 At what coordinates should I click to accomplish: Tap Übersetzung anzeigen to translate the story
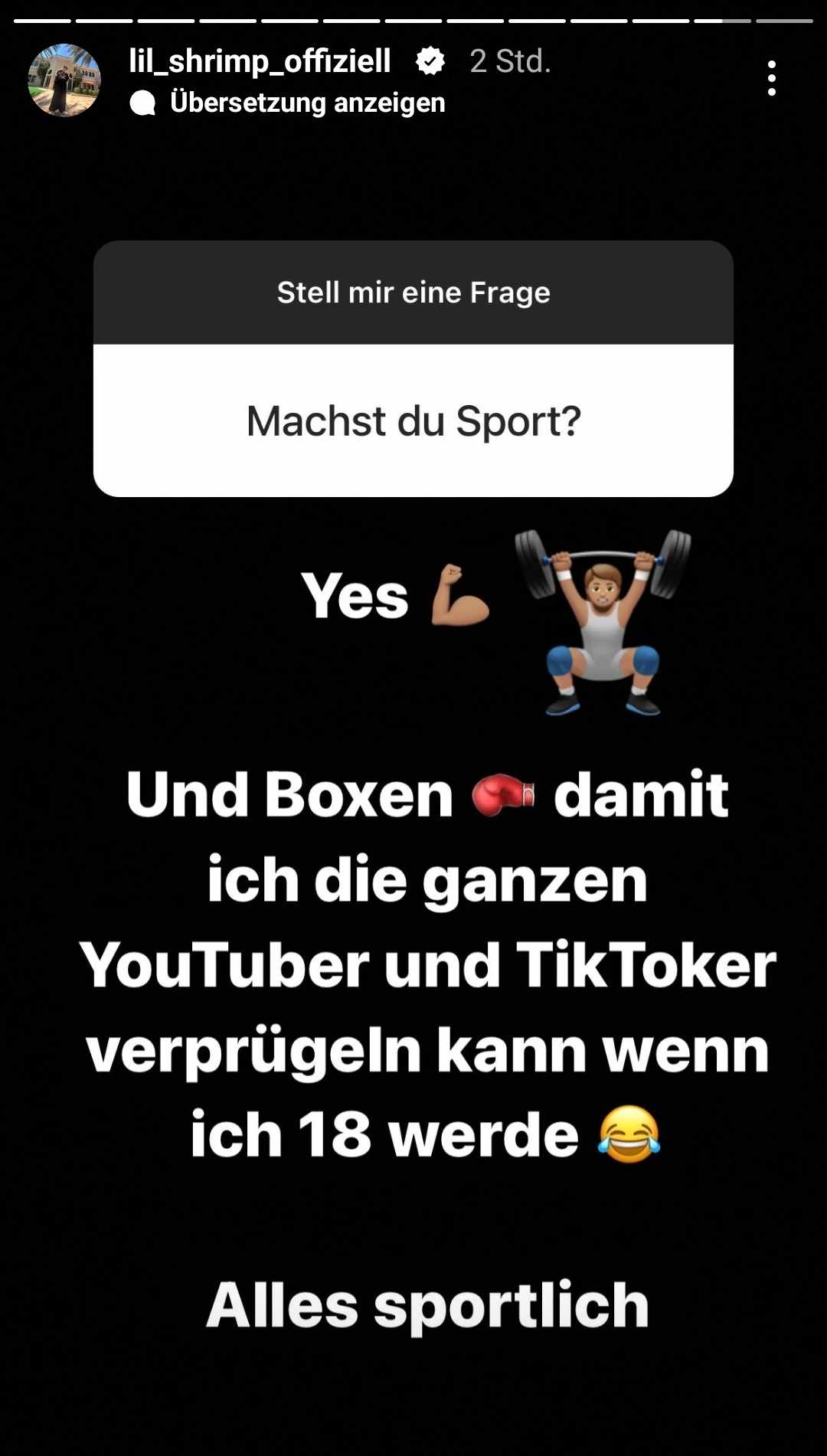click(306, 103)
